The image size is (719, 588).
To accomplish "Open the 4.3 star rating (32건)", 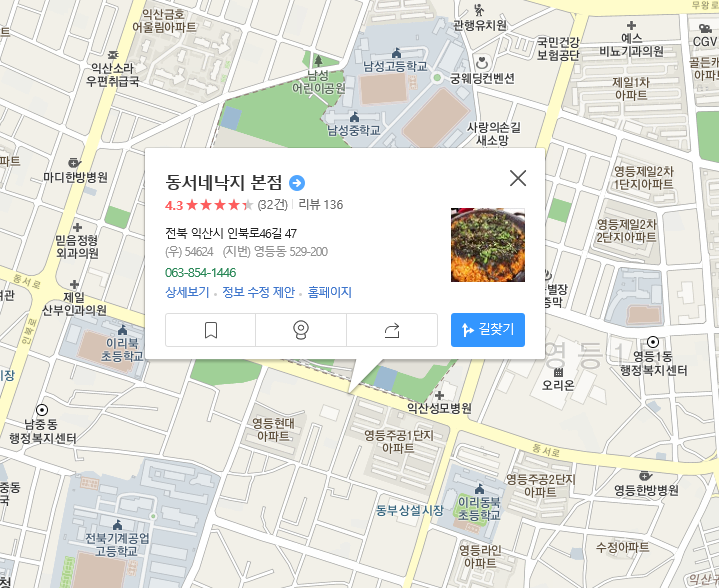I will pos(225,205).
